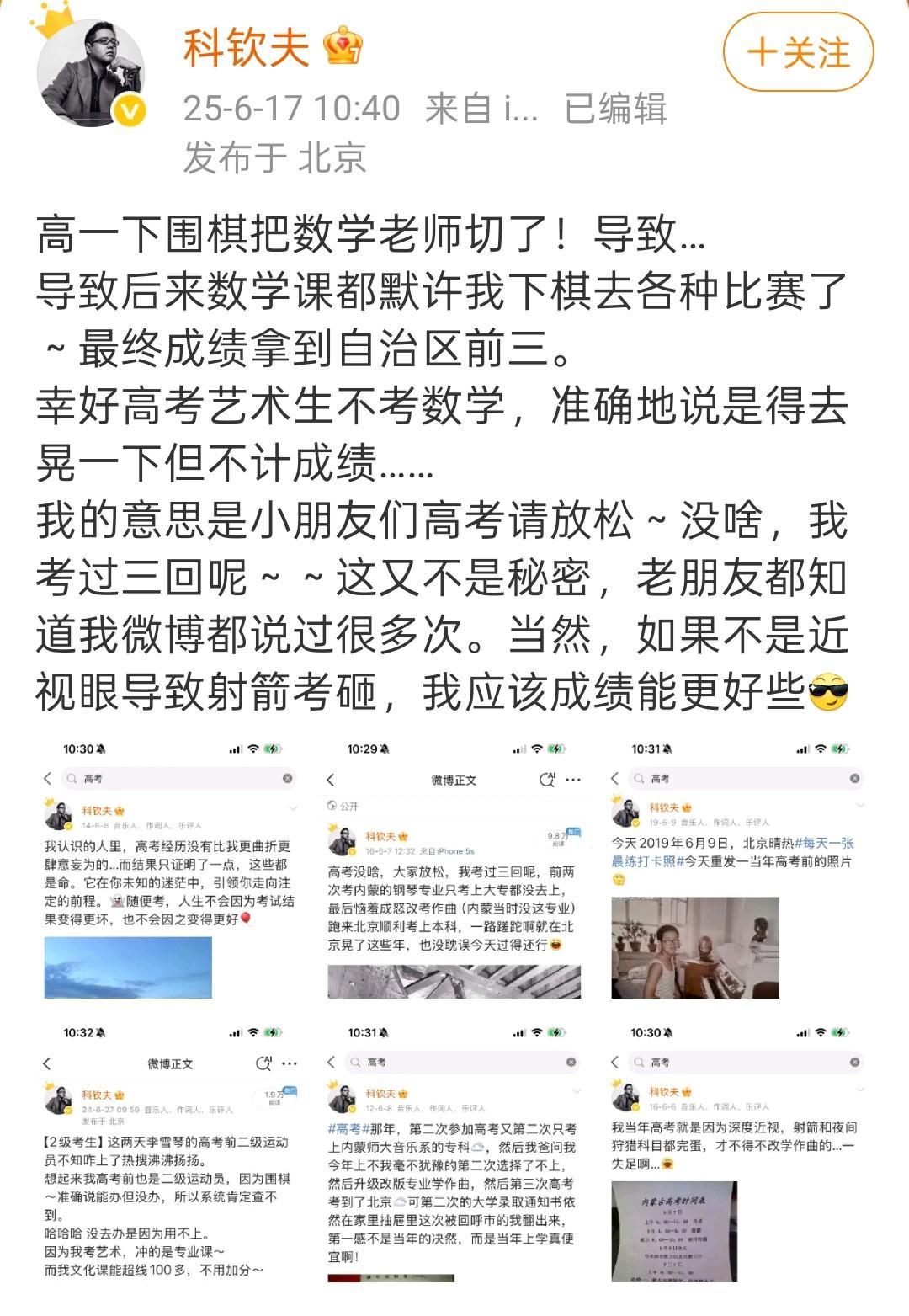Open the 科钦夫 username profile link

246,47
